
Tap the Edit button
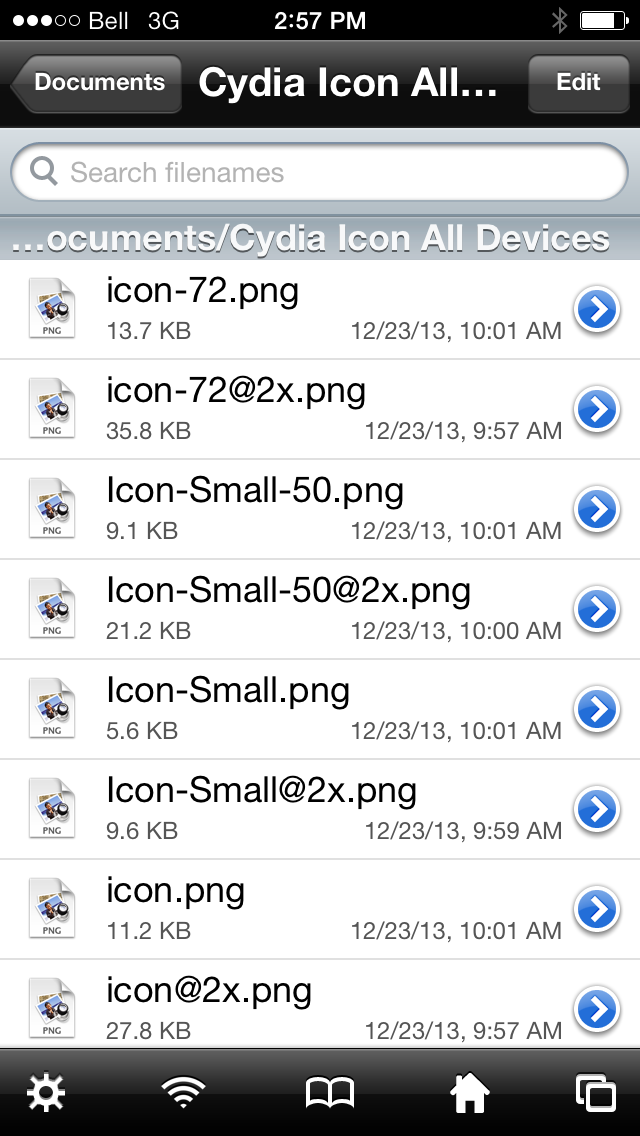click(x=578, y=83)
